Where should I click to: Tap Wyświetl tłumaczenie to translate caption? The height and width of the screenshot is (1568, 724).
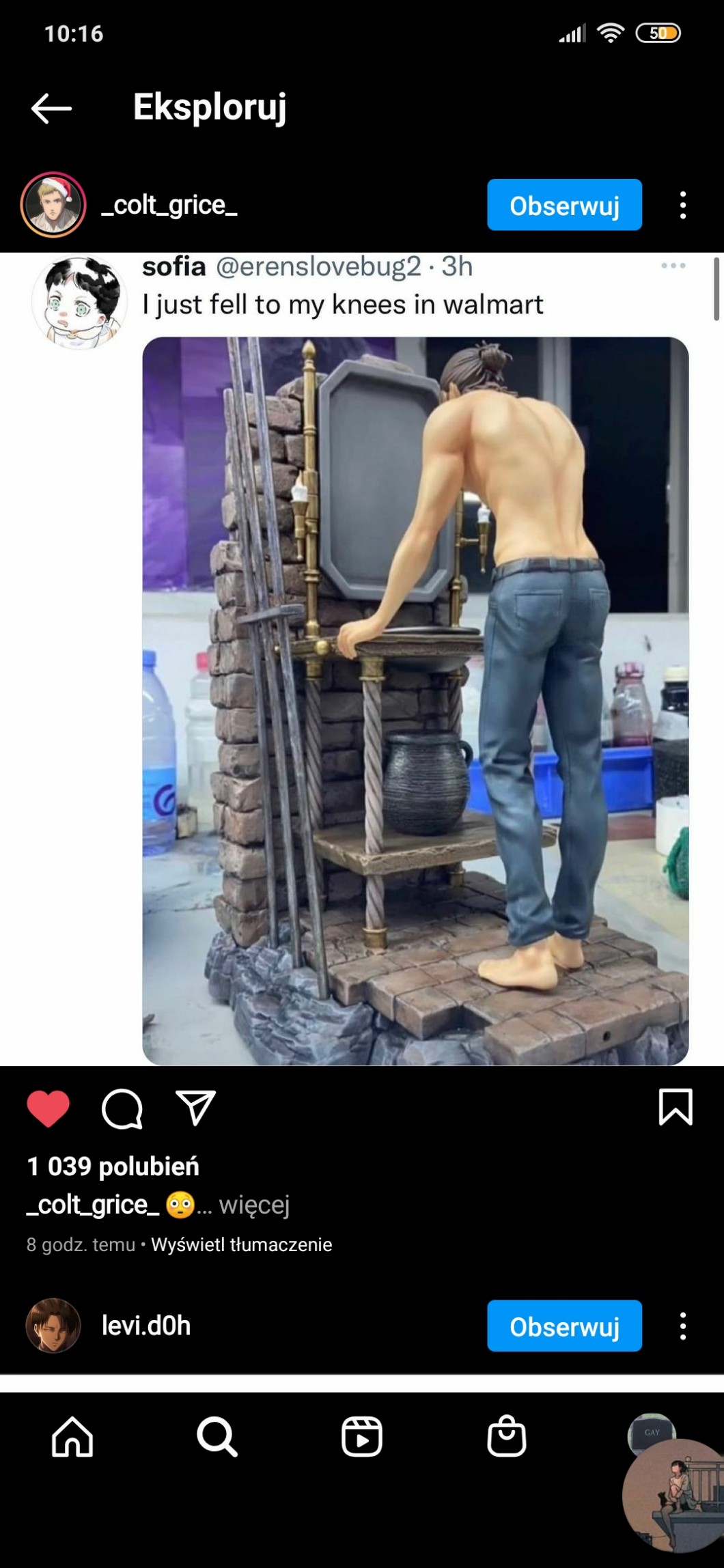coord(241,1244)
